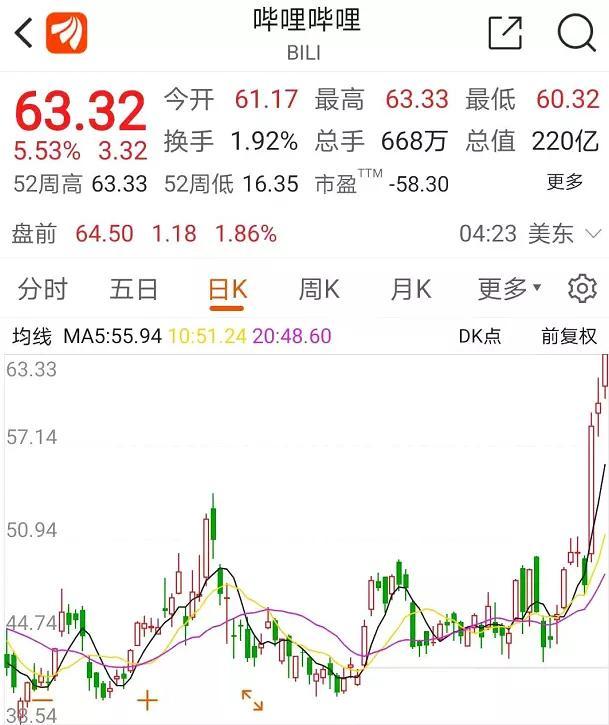Select the 日K chart tab
609x725 pixels.
pos(227,289)
